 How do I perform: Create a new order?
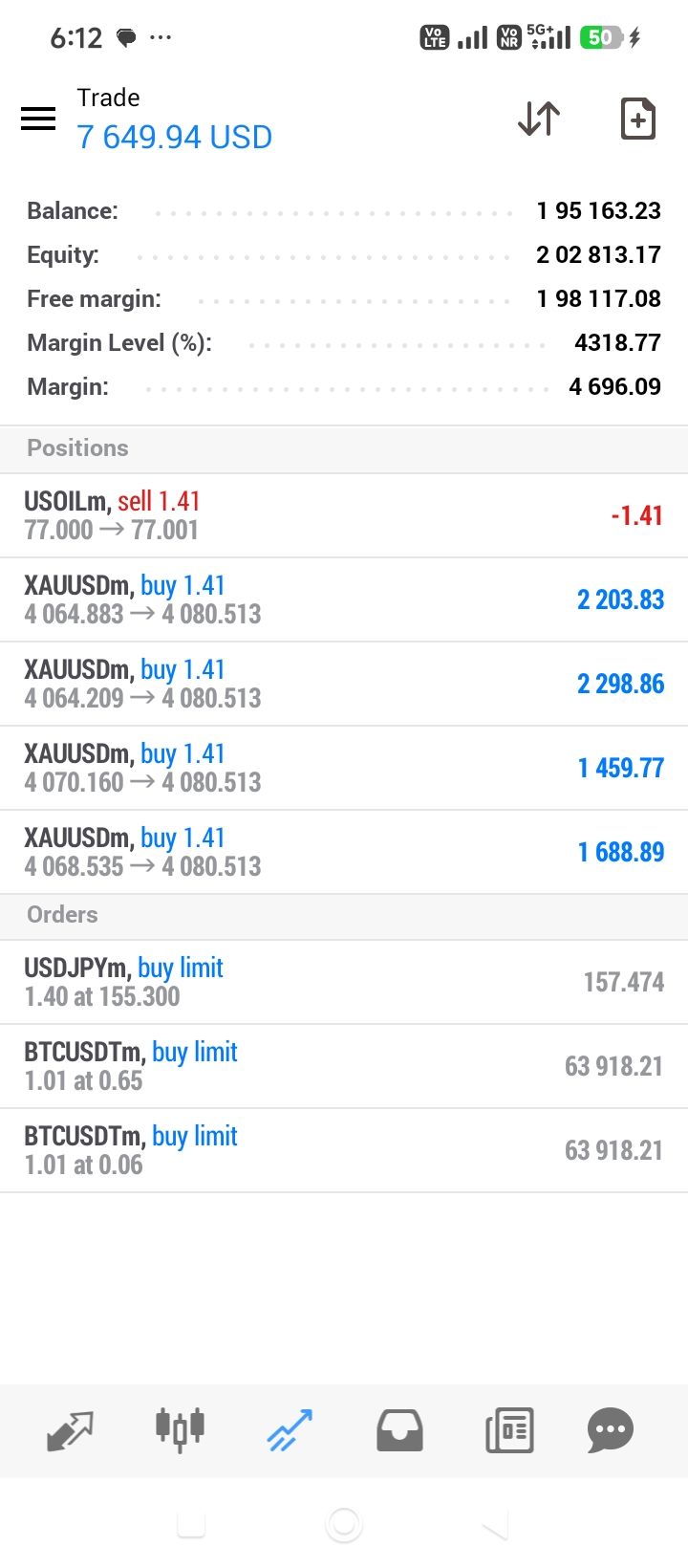tap(637, 119)
